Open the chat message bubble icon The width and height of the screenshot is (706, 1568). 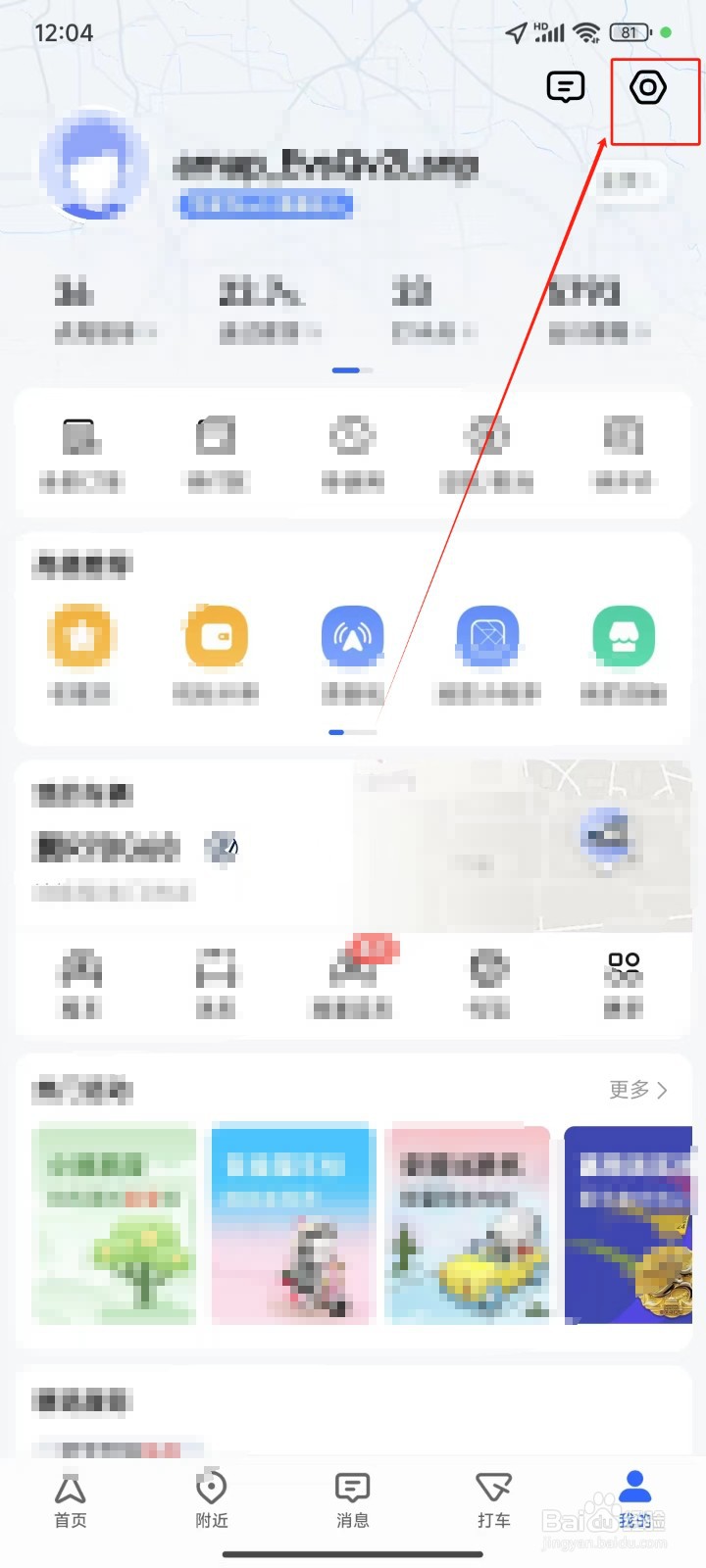pyautogui.click(x=566, y=87)
